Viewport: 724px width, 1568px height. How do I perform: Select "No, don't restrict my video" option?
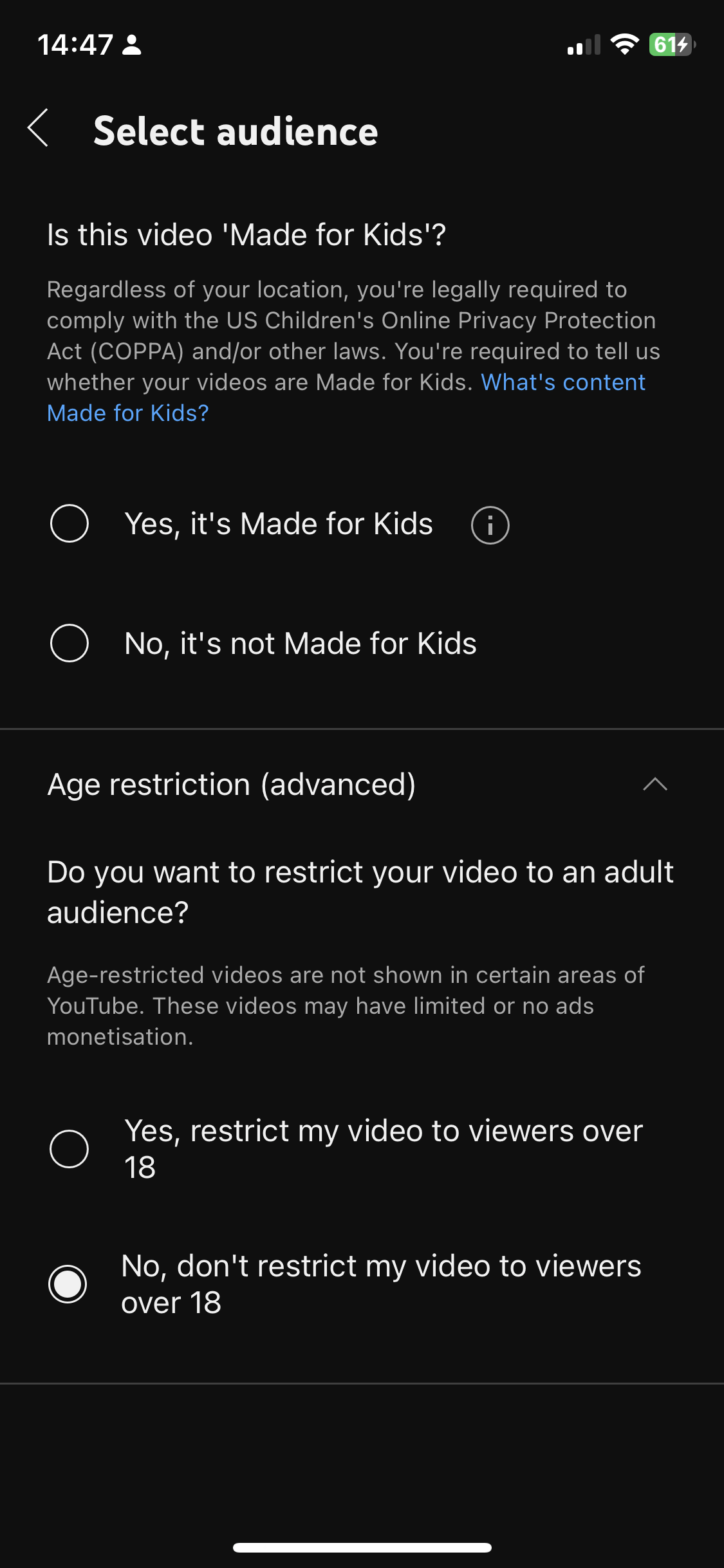[68, 1284]
